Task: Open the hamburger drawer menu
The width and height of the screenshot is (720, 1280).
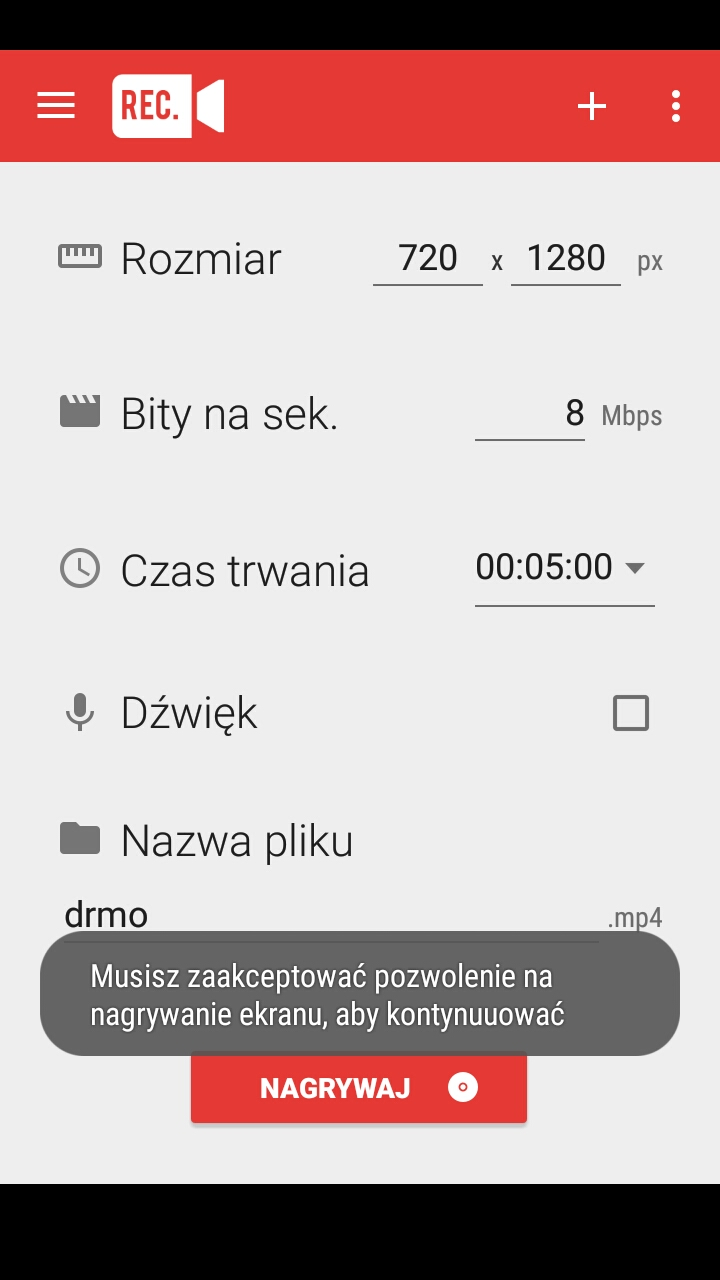Action: [x=56, y=106]
